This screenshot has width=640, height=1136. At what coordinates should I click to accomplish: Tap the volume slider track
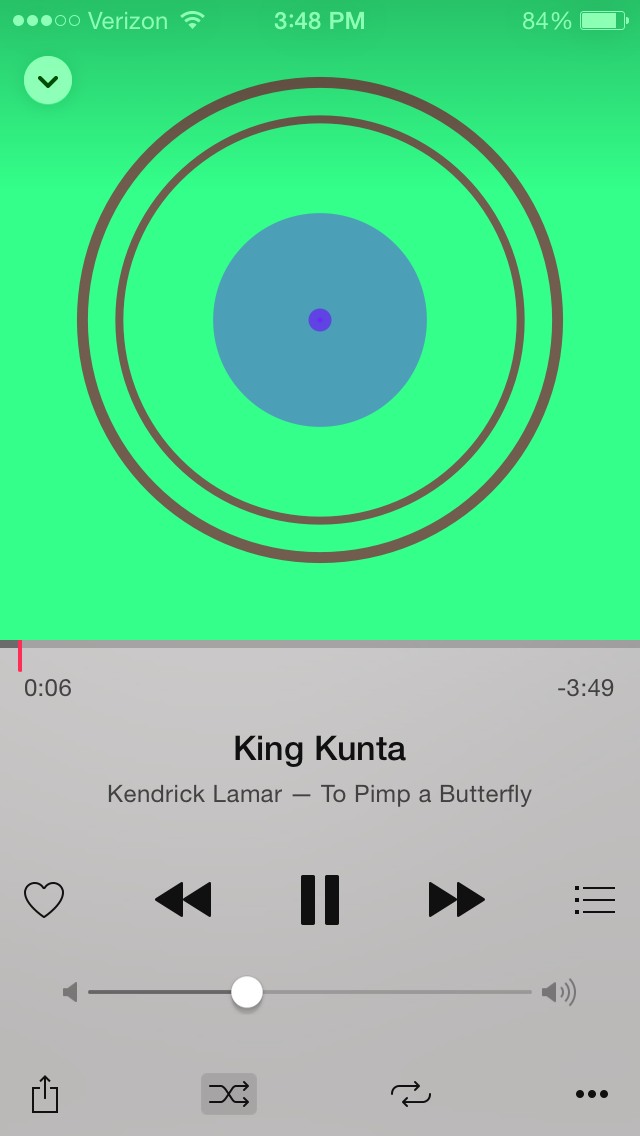tap(400, 992)
